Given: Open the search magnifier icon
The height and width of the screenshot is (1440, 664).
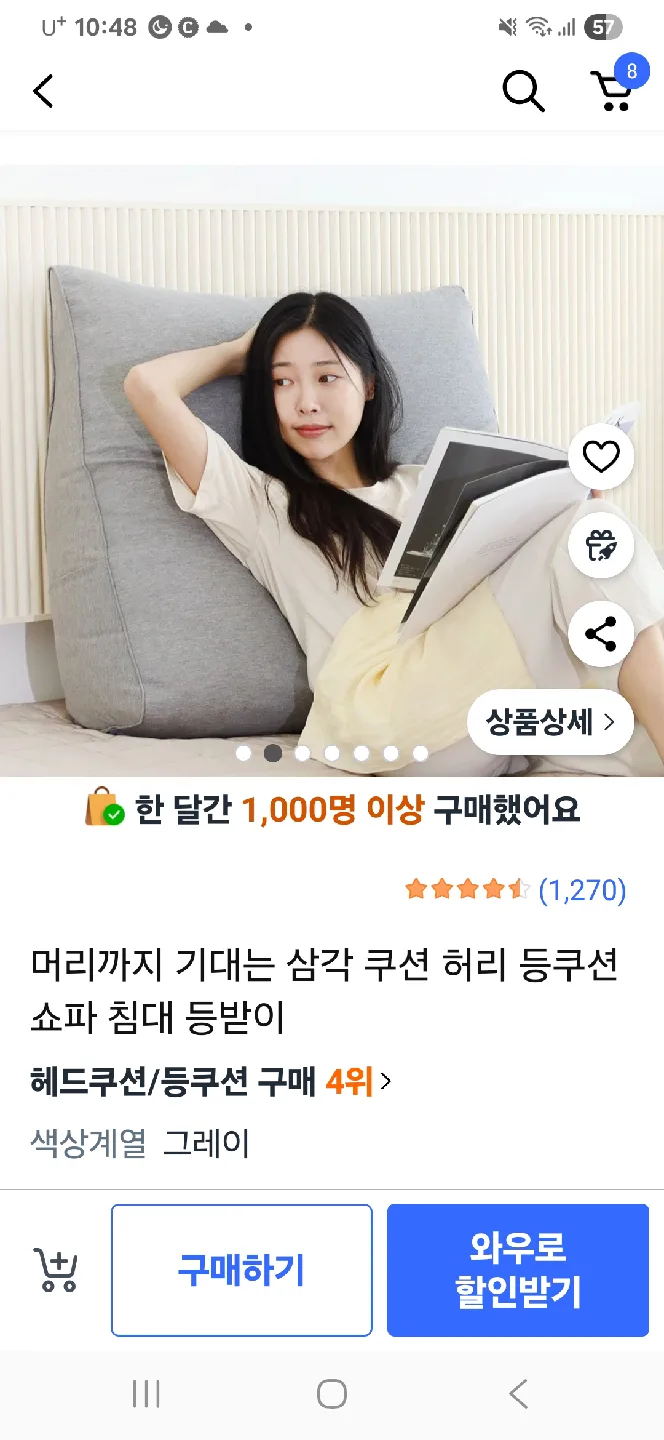Looking at the screenshot, I should [523, 91].
